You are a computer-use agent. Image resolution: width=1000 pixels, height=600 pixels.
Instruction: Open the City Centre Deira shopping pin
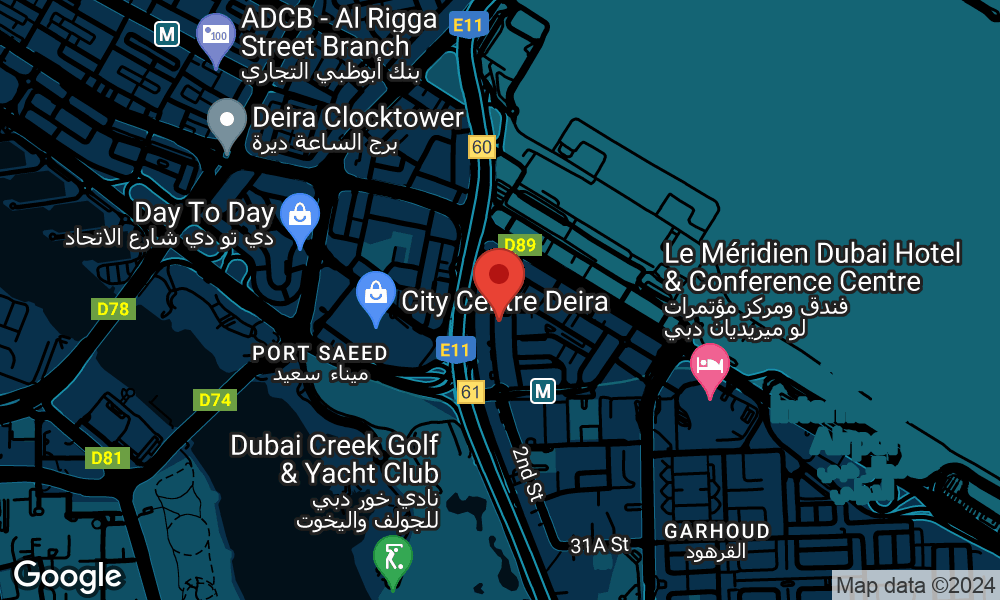coord(376,294)
